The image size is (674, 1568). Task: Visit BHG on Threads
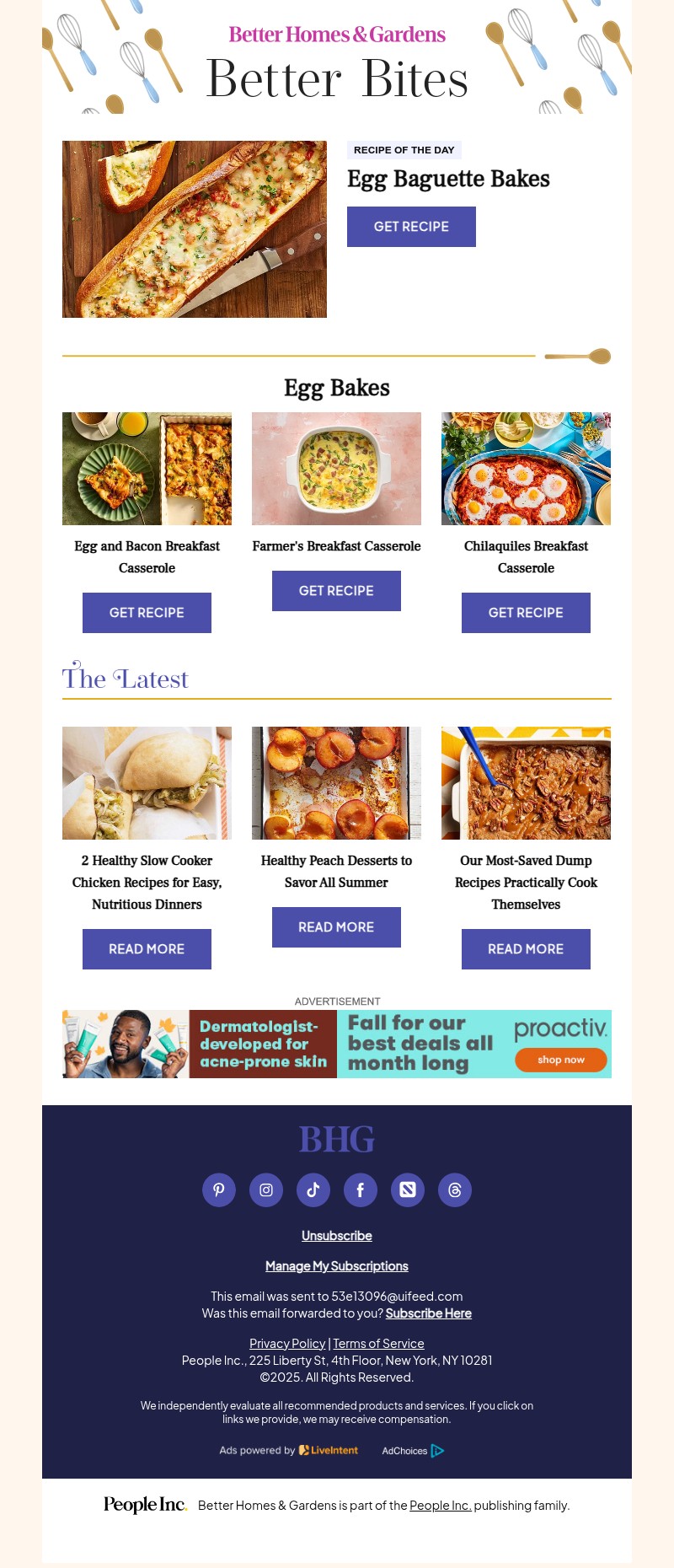coord(455,1190)
